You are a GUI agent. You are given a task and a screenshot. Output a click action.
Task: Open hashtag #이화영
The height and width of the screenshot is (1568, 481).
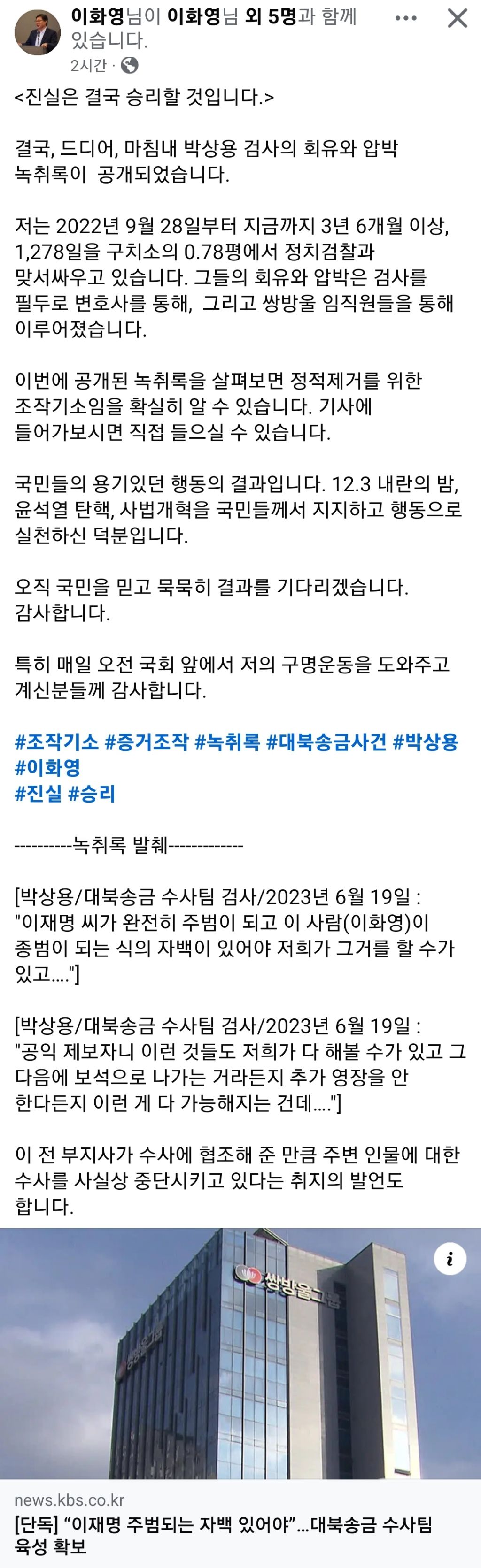click(47, 767)
